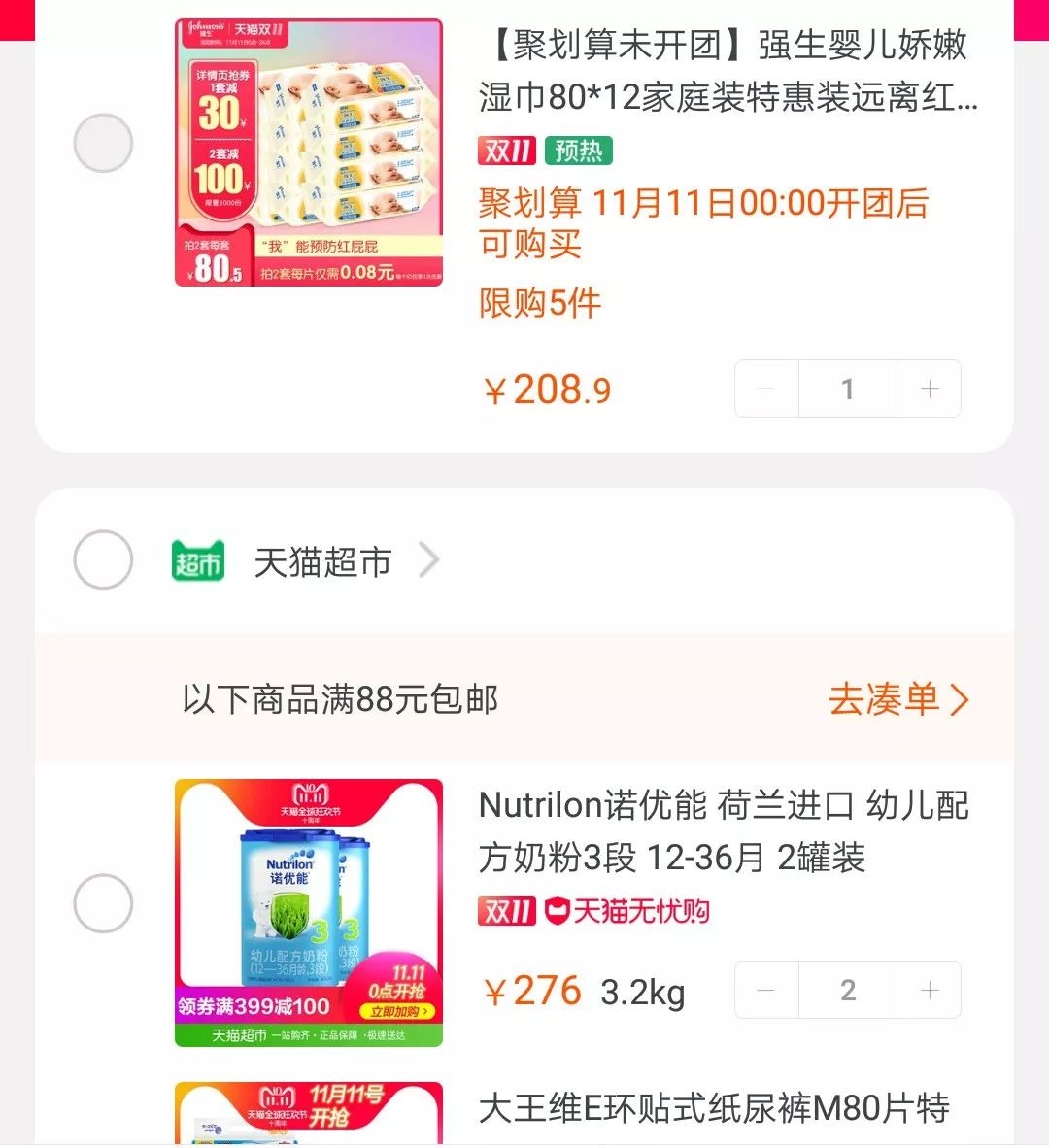Image resolution: width=1049 pixels, height=1148 pixels.
Task: Increase quantity of 强生婴儿湿巾
Action: pos(929,389)
